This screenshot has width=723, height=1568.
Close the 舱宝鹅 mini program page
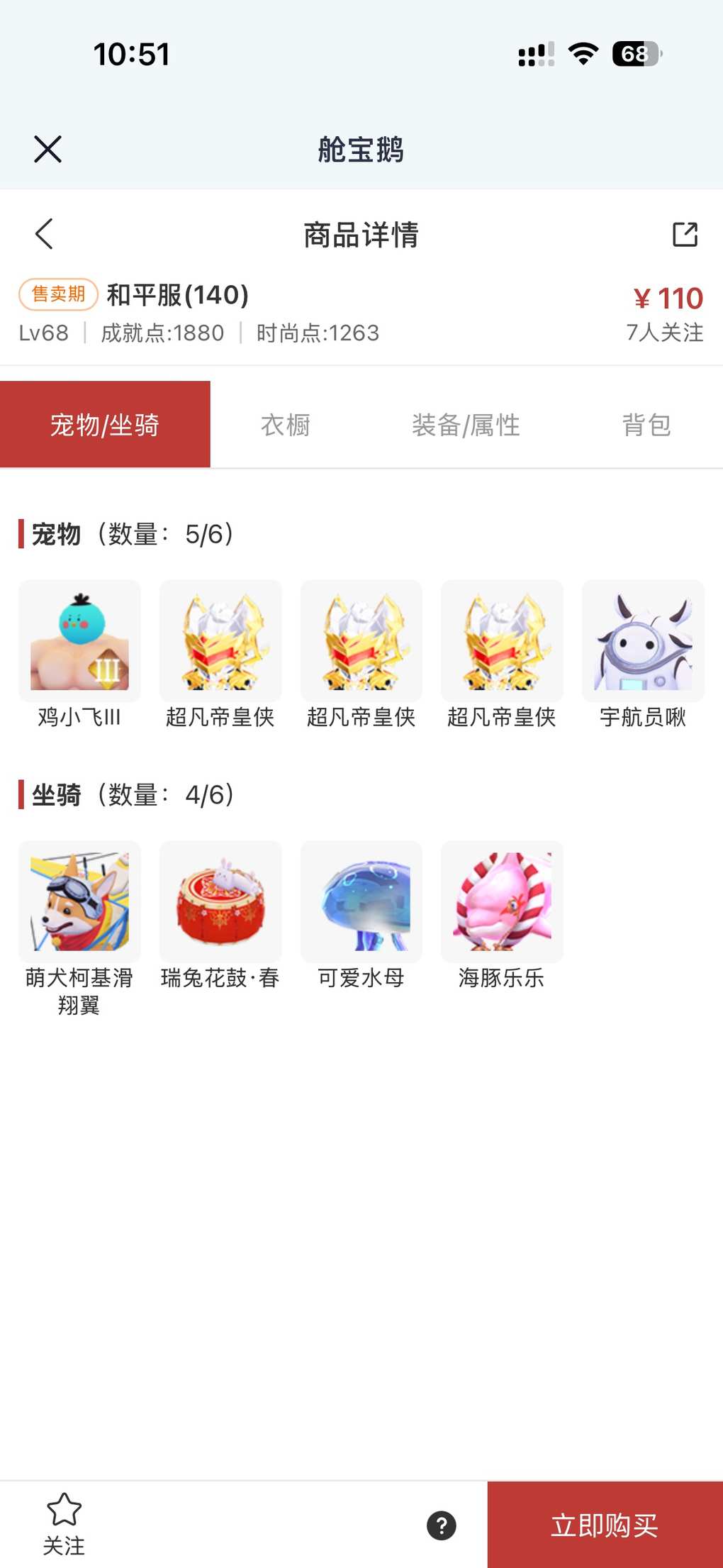click(x=47, y=149)
